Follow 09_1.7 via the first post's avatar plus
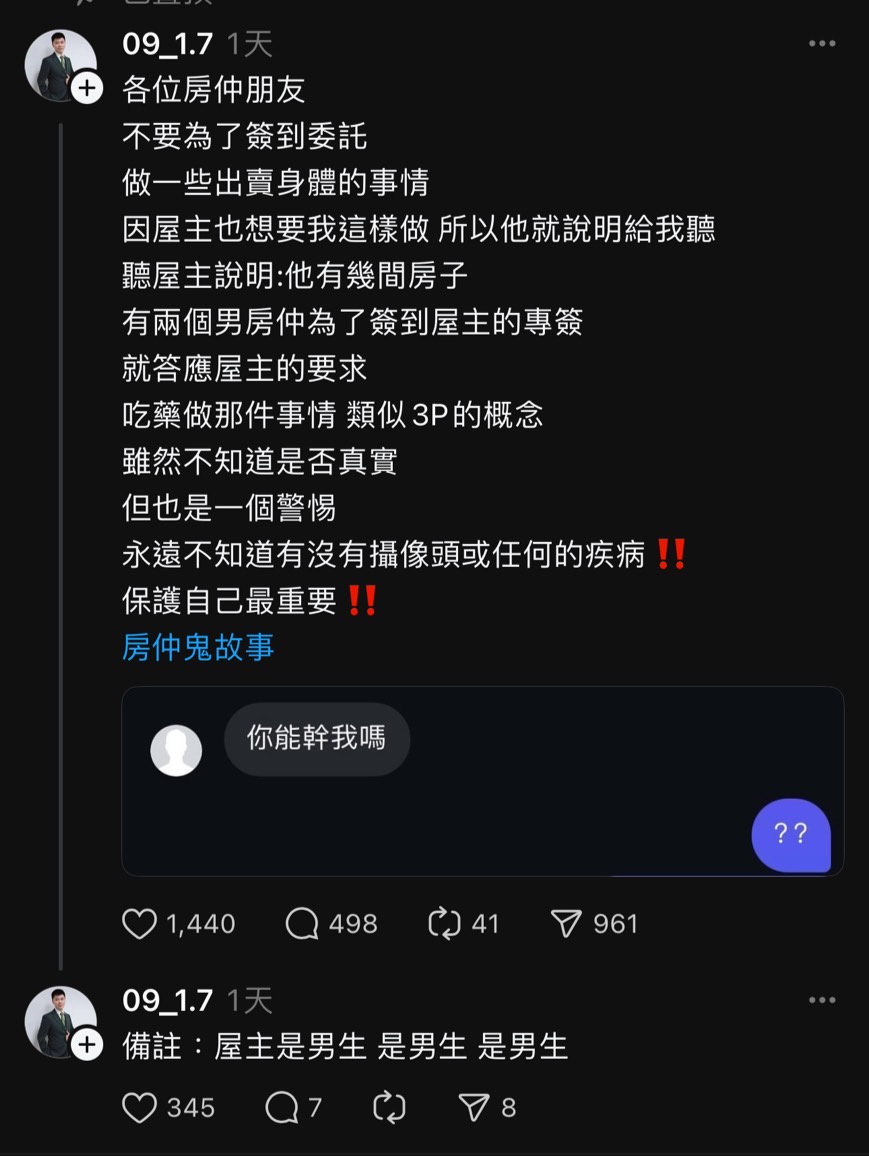The width and height of the screenshot is (869, 1156). coord(87,89)
